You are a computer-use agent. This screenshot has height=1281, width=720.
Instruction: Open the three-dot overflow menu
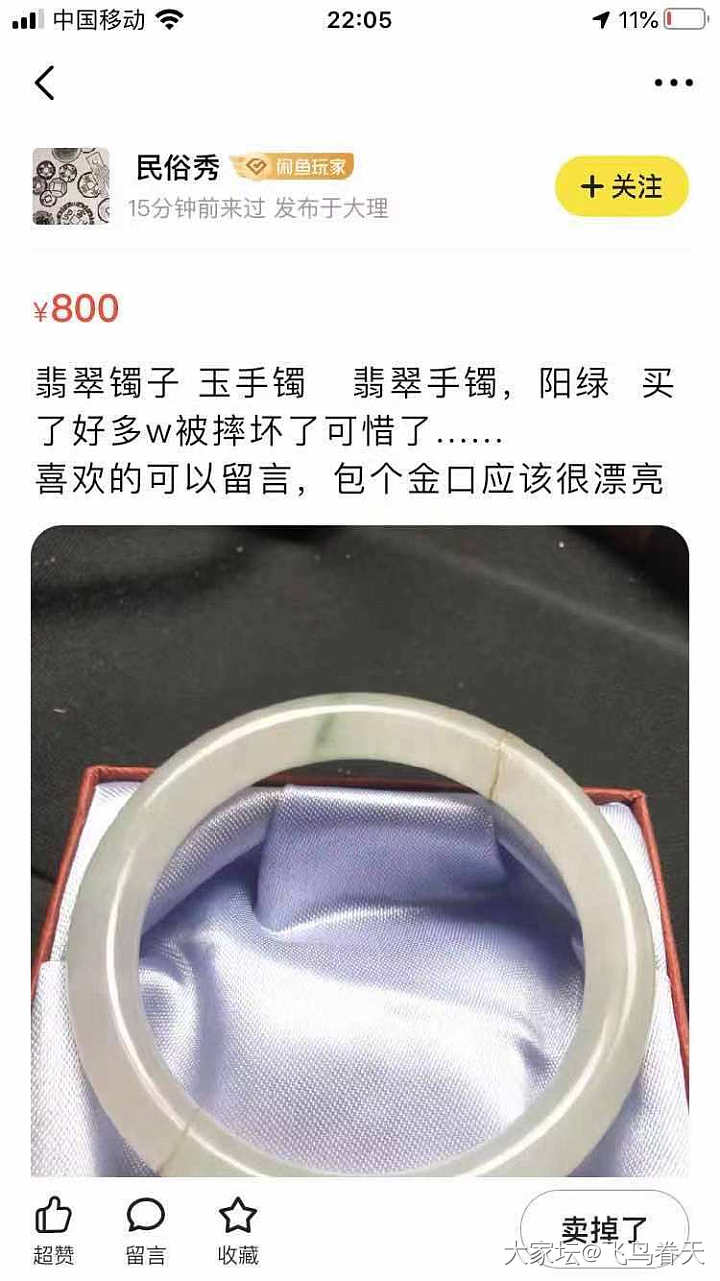click(x=673, y=83)
